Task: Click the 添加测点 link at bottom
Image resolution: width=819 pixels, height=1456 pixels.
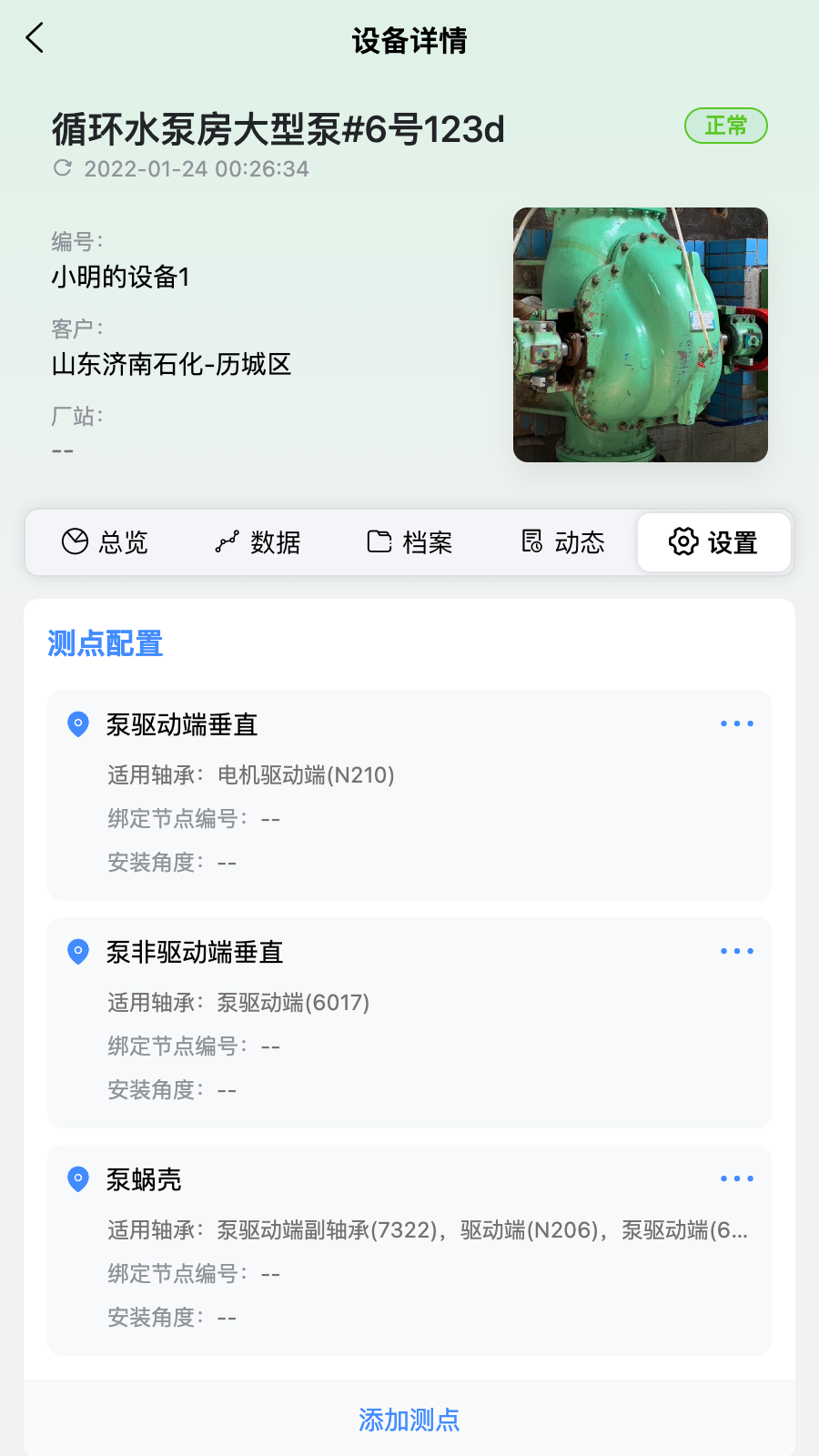Action: tap(409, 1418)
